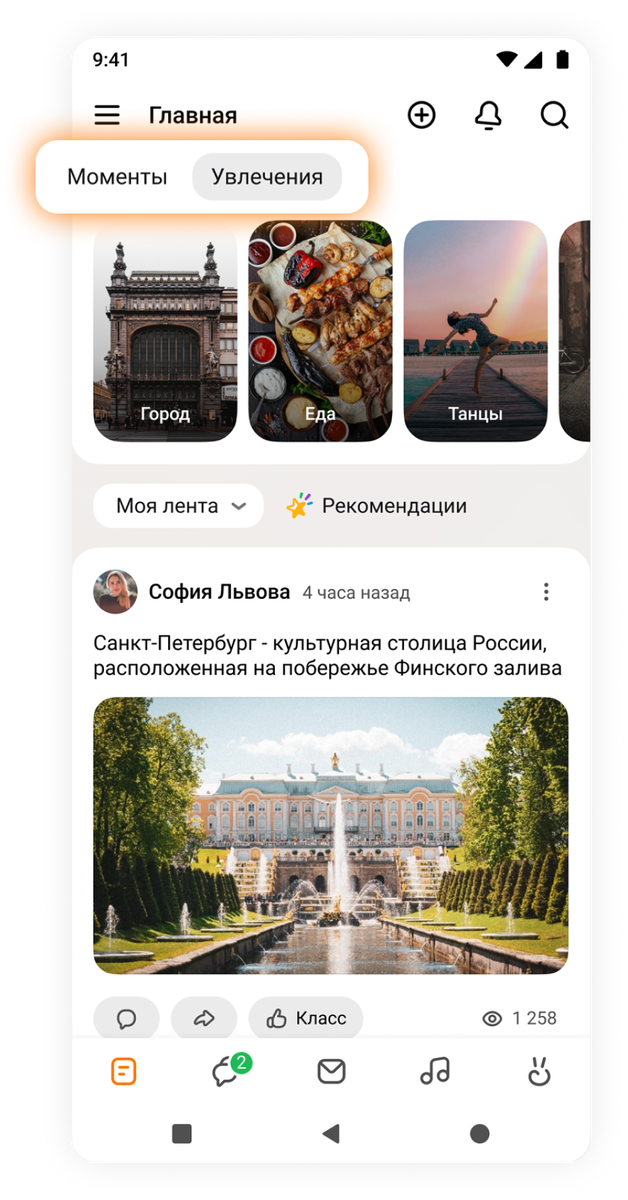Switch to Рекомендации feed

(377, 506)
